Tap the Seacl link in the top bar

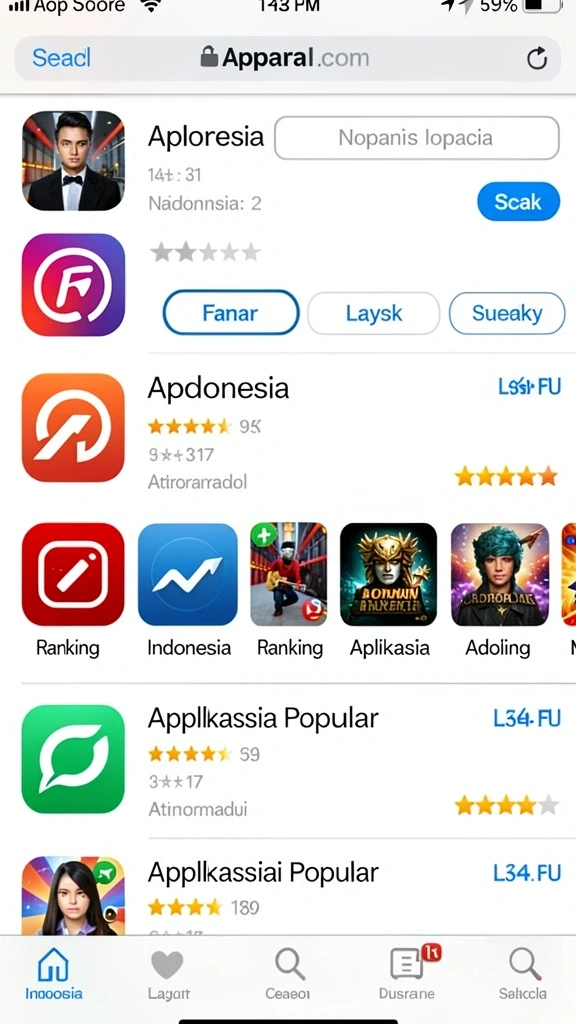click(x=61, y=58)
